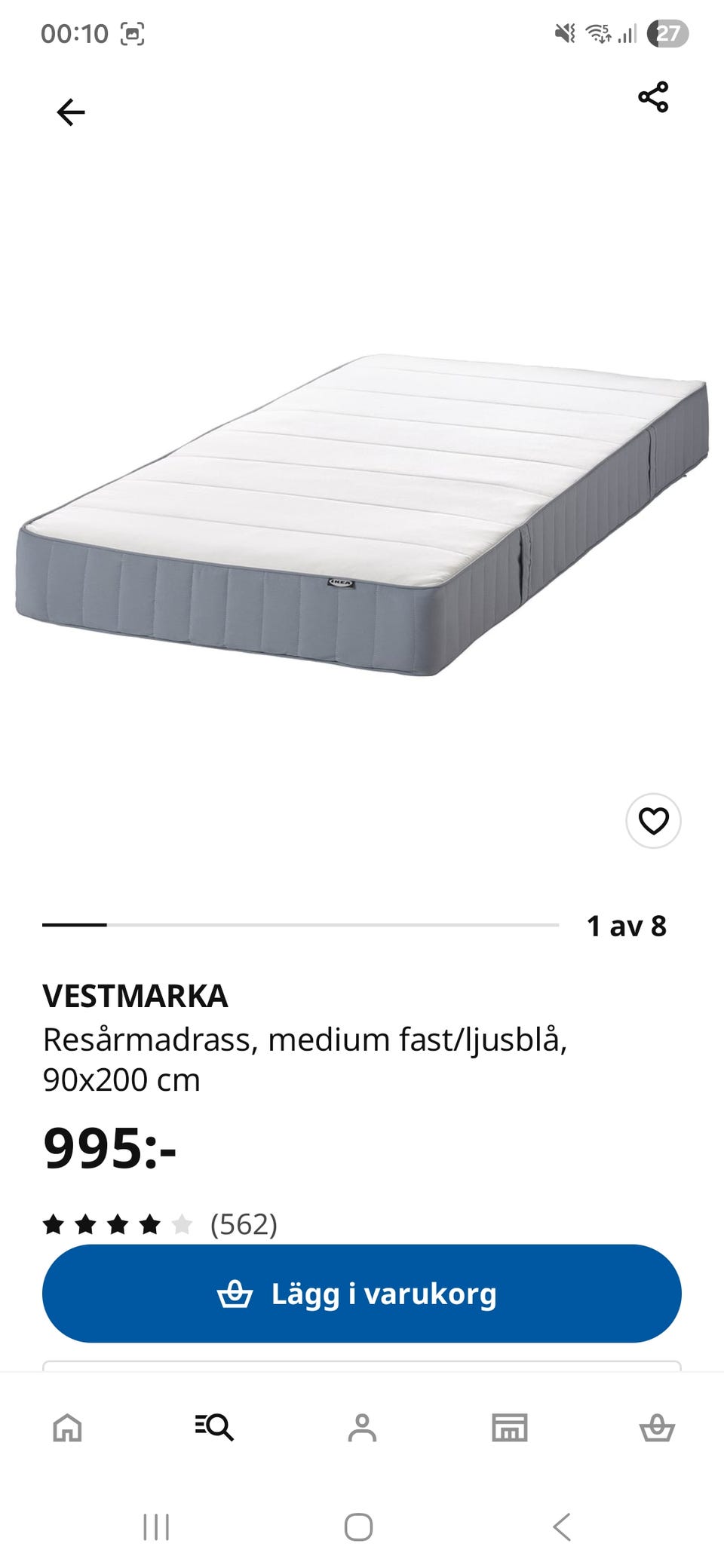724x1568 pixels.
Task: Open the profile tab
Action: (362, 1427)
